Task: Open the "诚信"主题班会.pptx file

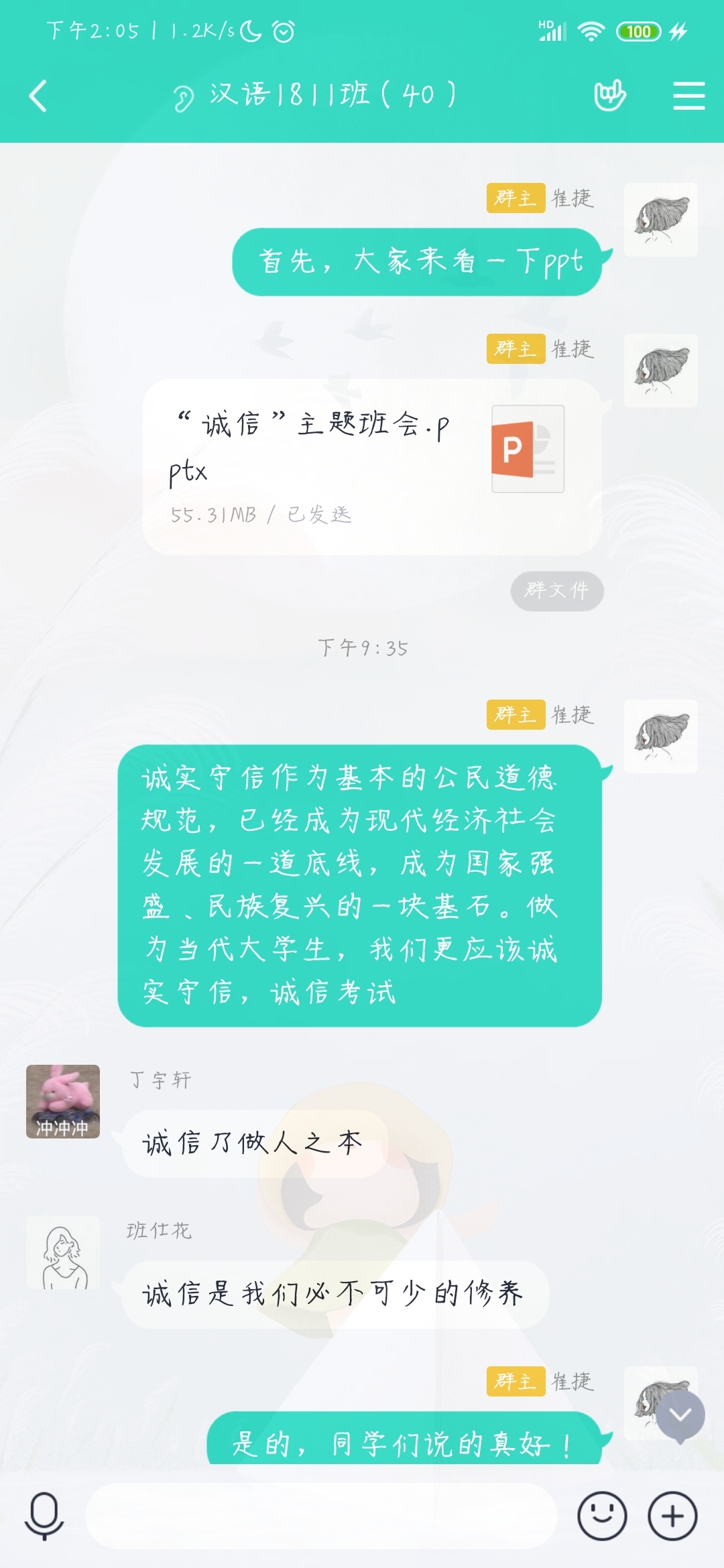Action: coord(372,466)
